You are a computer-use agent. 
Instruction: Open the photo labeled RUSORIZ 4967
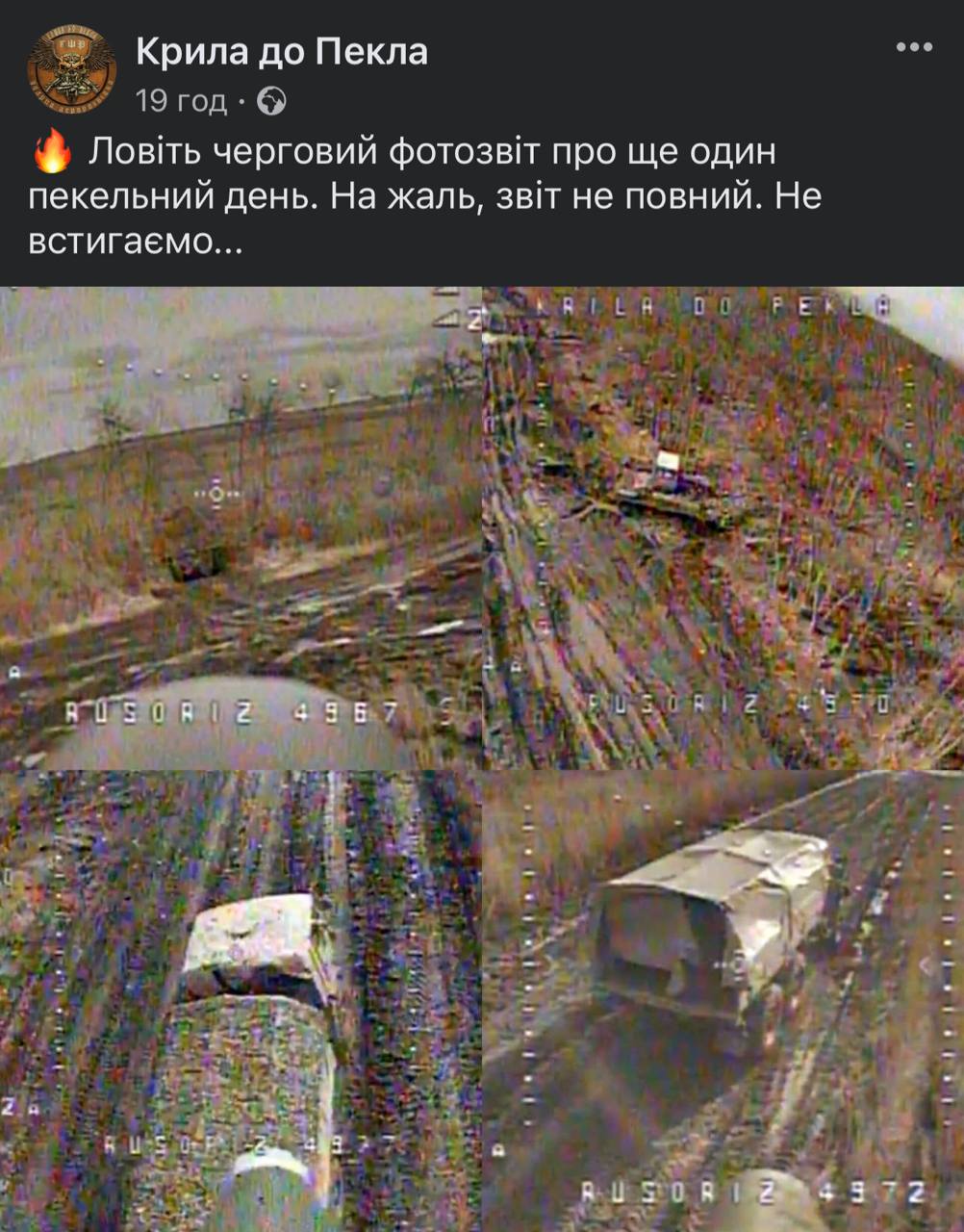tap(240, 527)
